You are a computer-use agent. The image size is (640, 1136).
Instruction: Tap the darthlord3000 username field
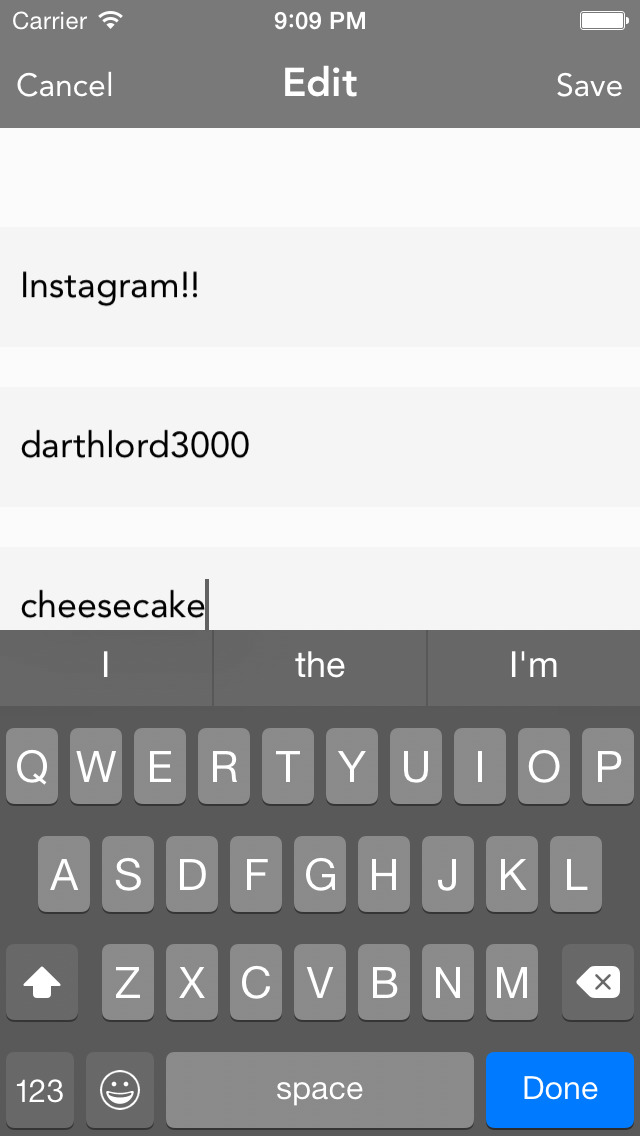pyautogui.click(x=320, y=446)
